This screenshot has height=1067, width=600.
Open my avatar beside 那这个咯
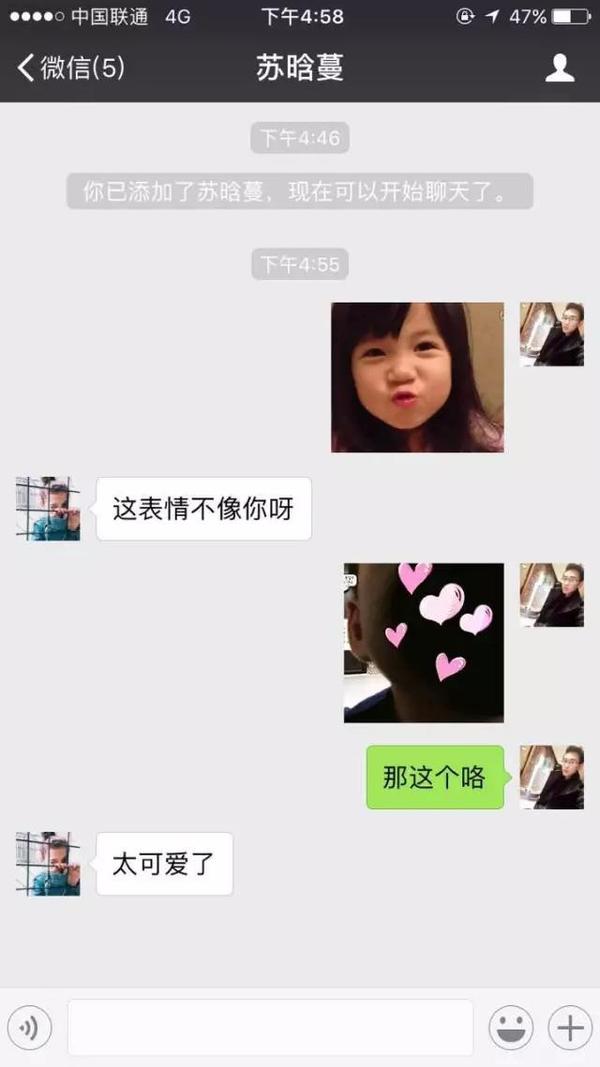[552, 777]
